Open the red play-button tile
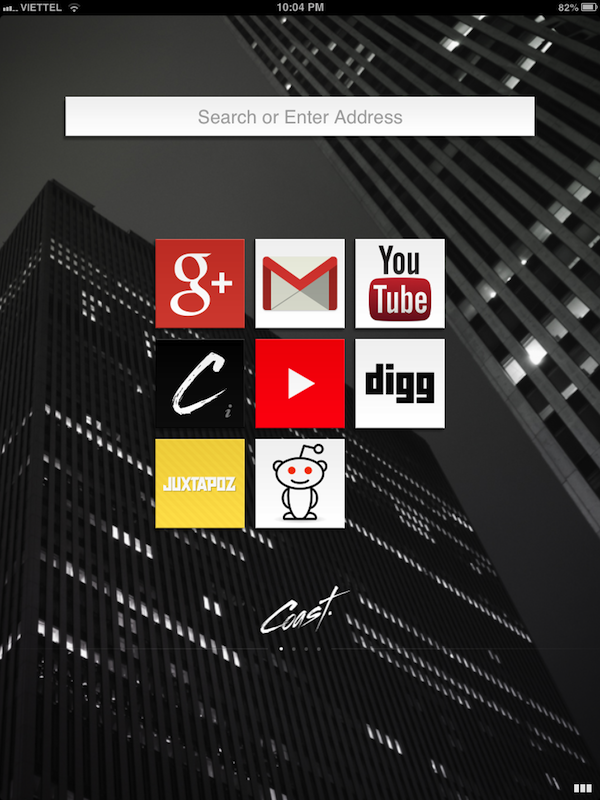Screen dimensions: 600x800 point(300,383)
